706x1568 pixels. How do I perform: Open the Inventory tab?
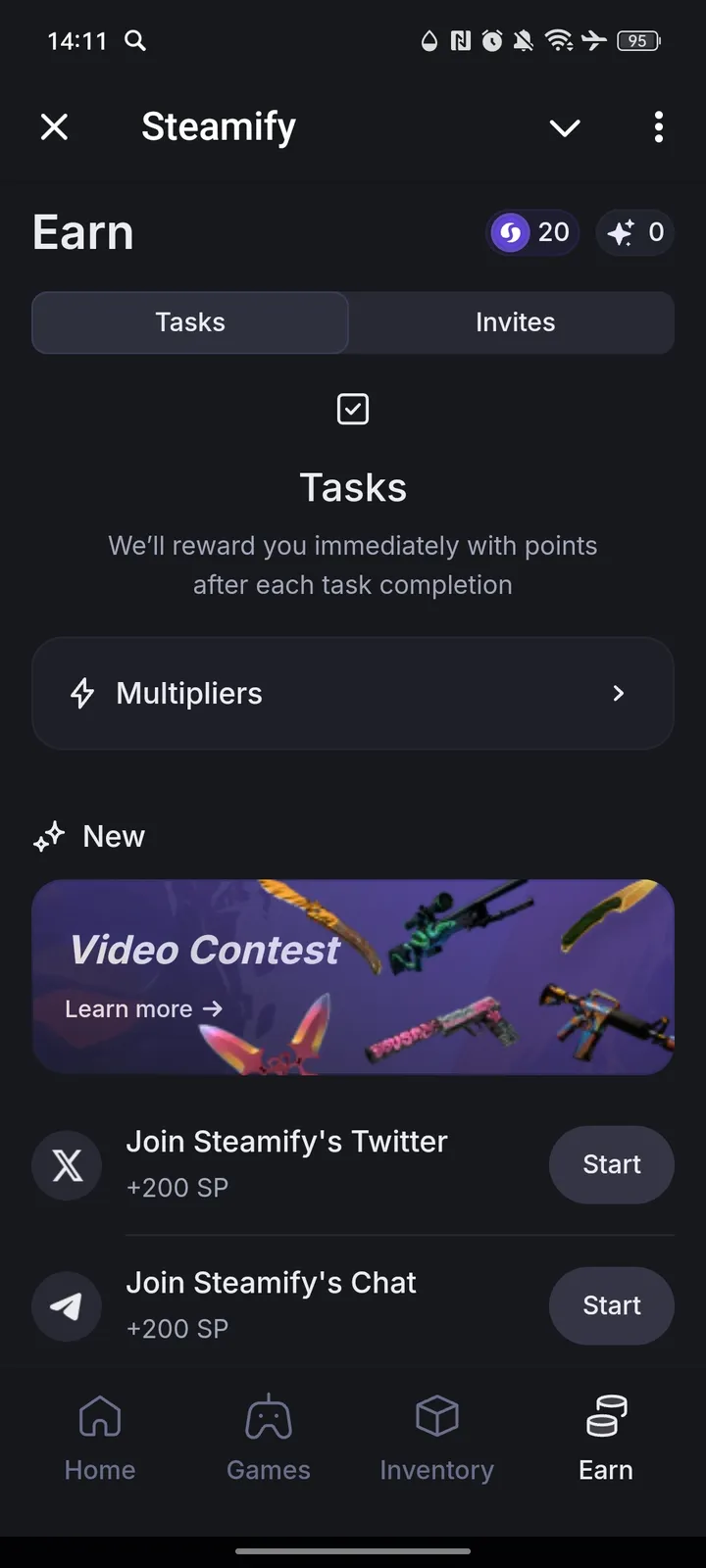pos(436,1439)
